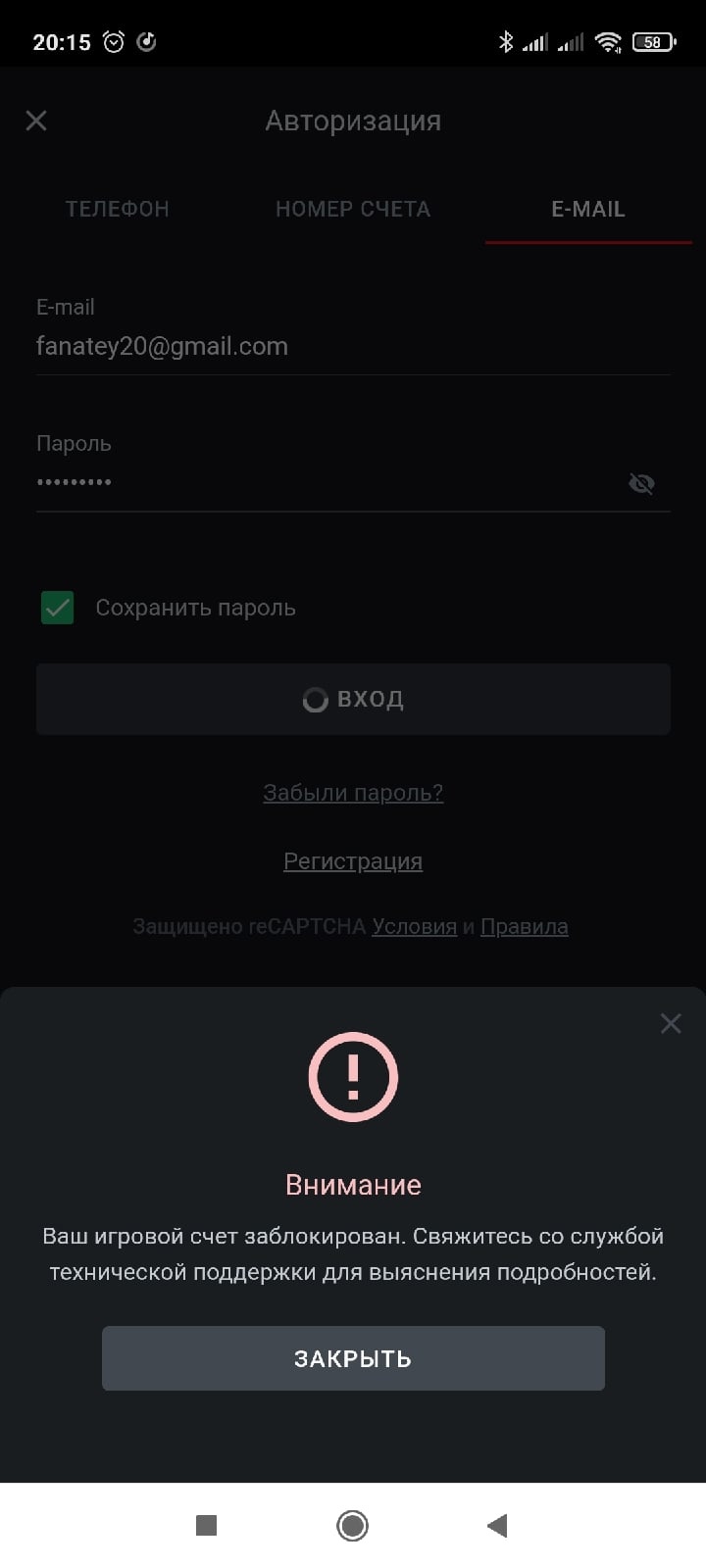Close the Авторизация screen with the top X
This screenshot has width=706, height=1568.
pos(36,121)
